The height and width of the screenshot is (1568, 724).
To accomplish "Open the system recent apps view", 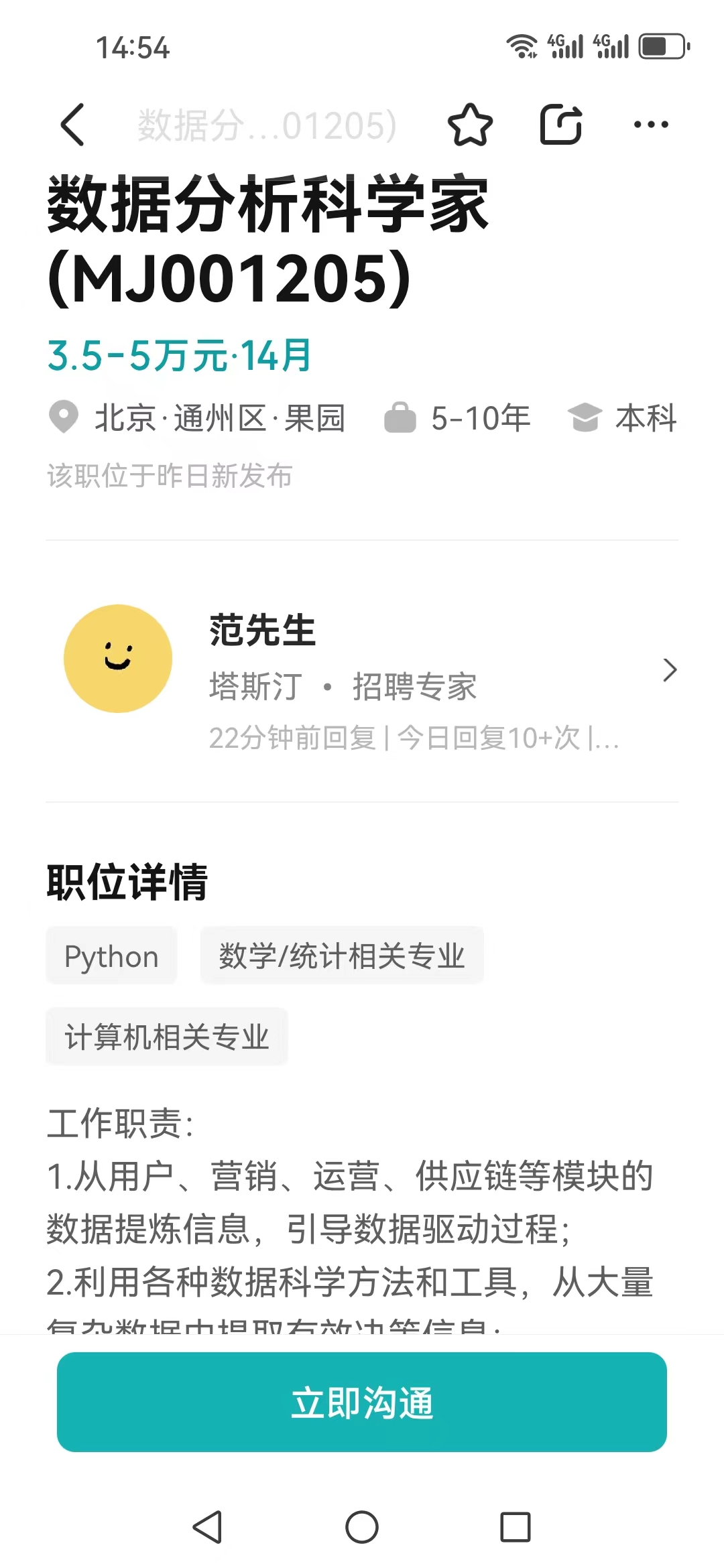I will [516, 1527].
